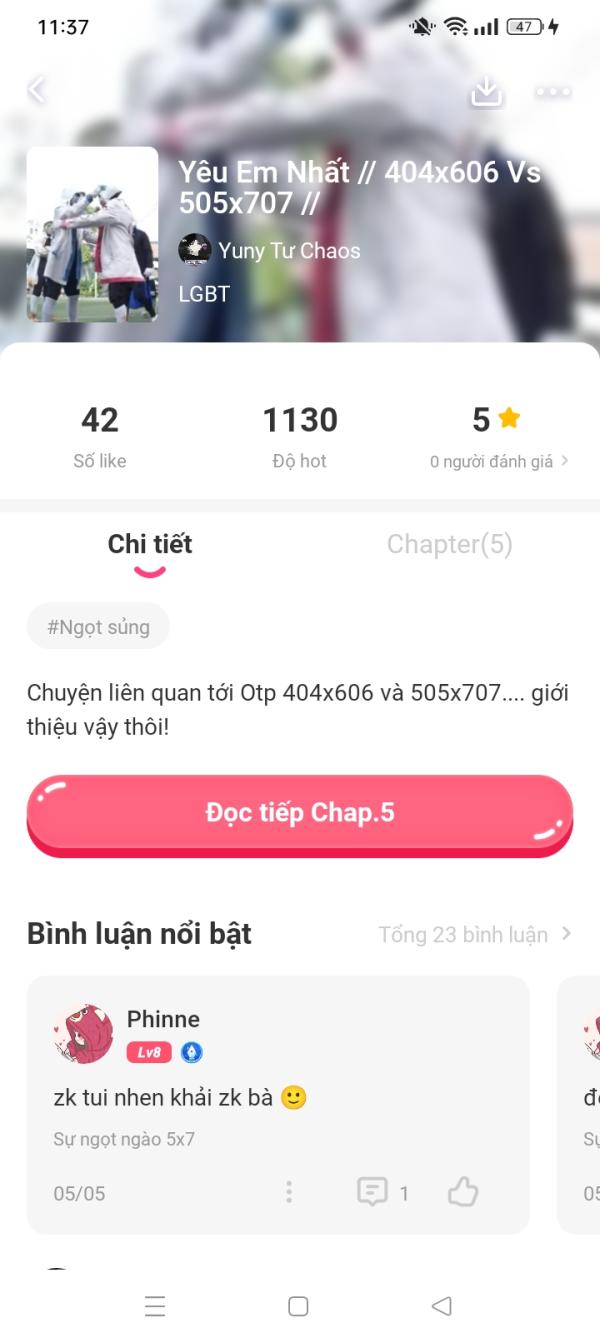Tap the system home button
The width and height of the screenshot is (600, 1343).
point(298,1306)
